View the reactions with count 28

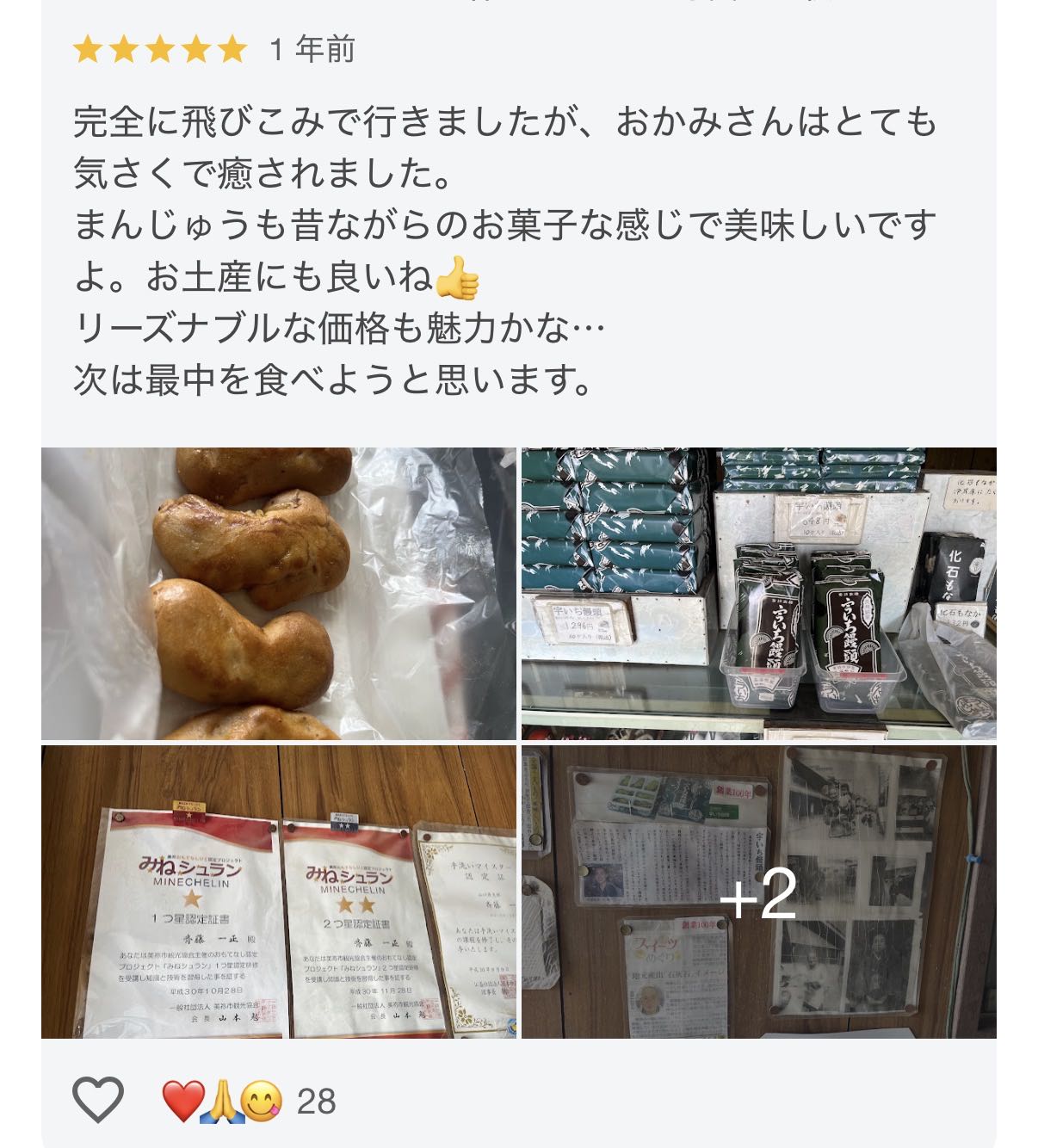click(x=249, y=1101)
